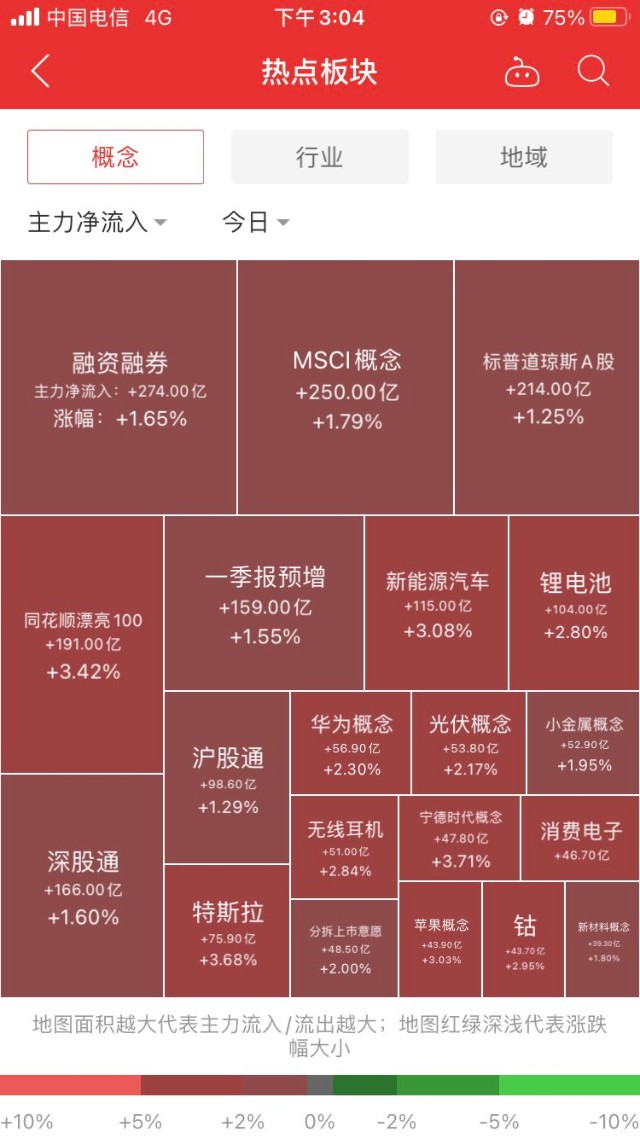
Task: Open the search icon
Action: click(593, 71)
